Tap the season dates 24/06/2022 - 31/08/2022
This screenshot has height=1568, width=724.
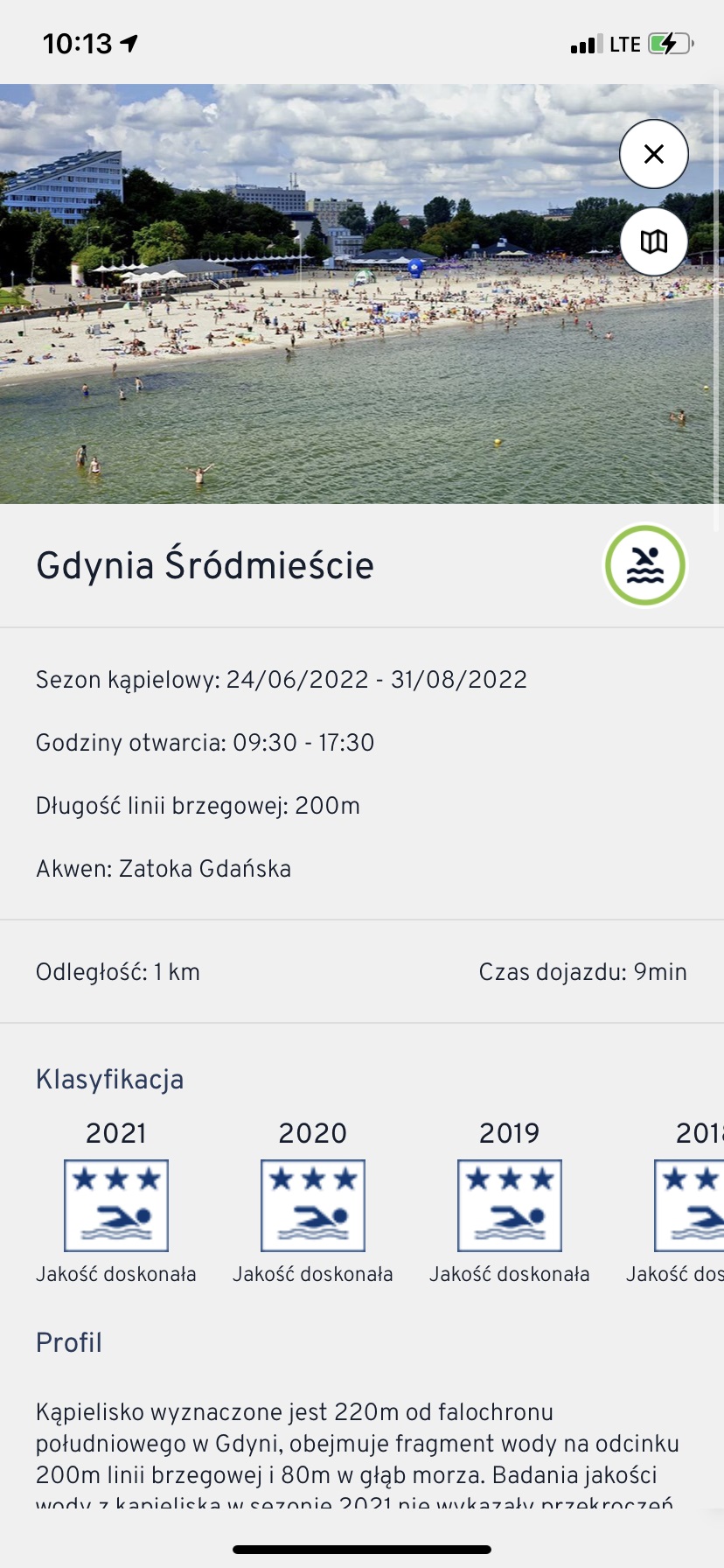281,679
